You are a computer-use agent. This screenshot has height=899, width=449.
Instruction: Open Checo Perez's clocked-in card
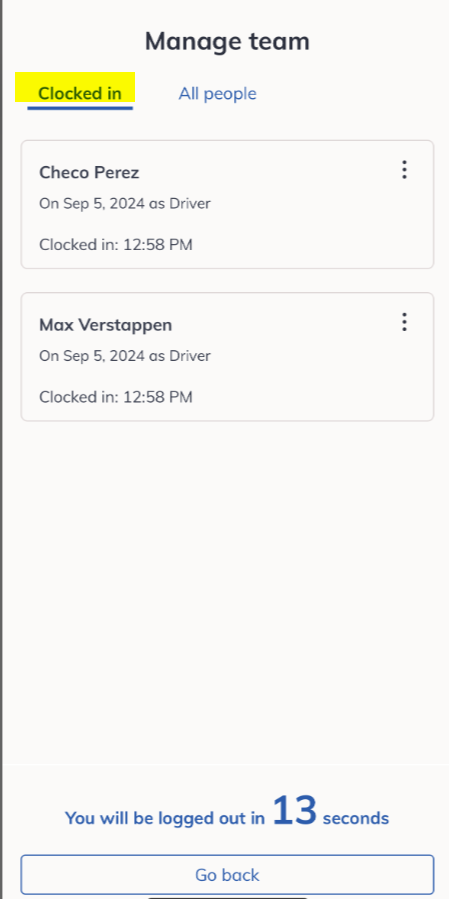pos(227,204)
